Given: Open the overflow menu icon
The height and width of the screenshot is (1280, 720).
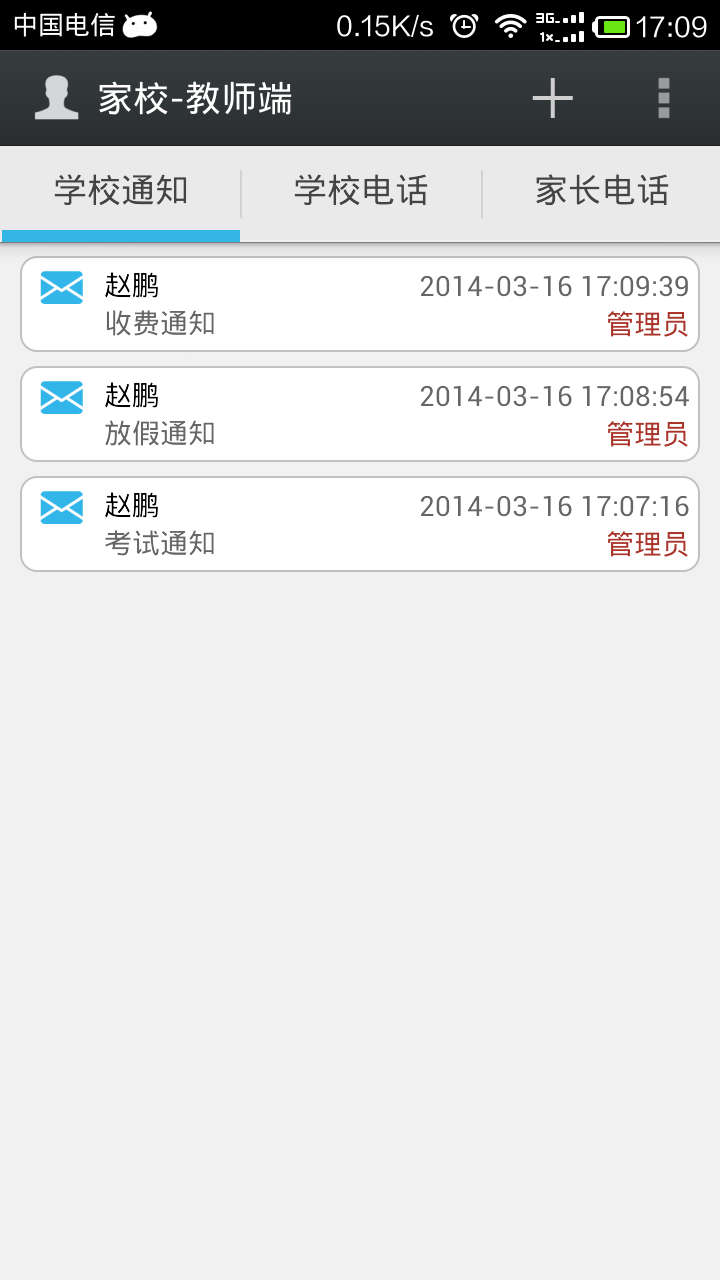Looking at the screenshot, I should (x=661, y=97).
